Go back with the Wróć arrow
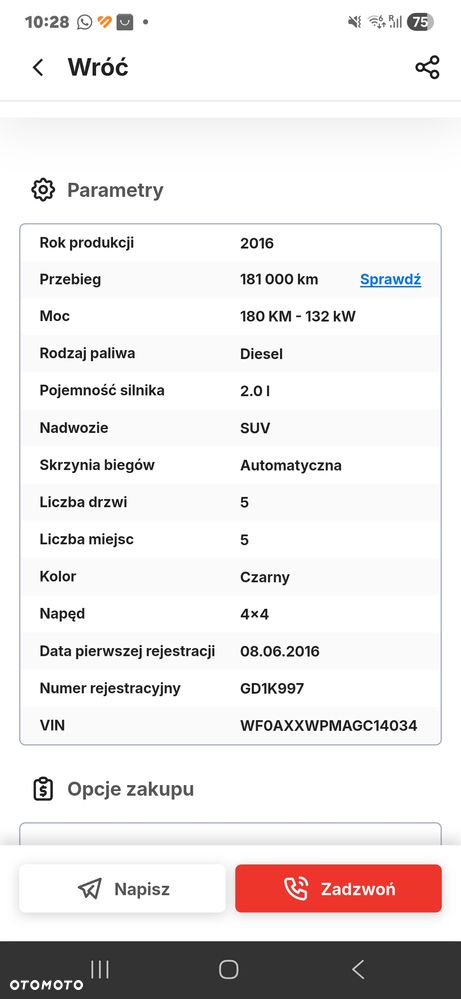Screen dimensions: 461x999 click(38, 68)
